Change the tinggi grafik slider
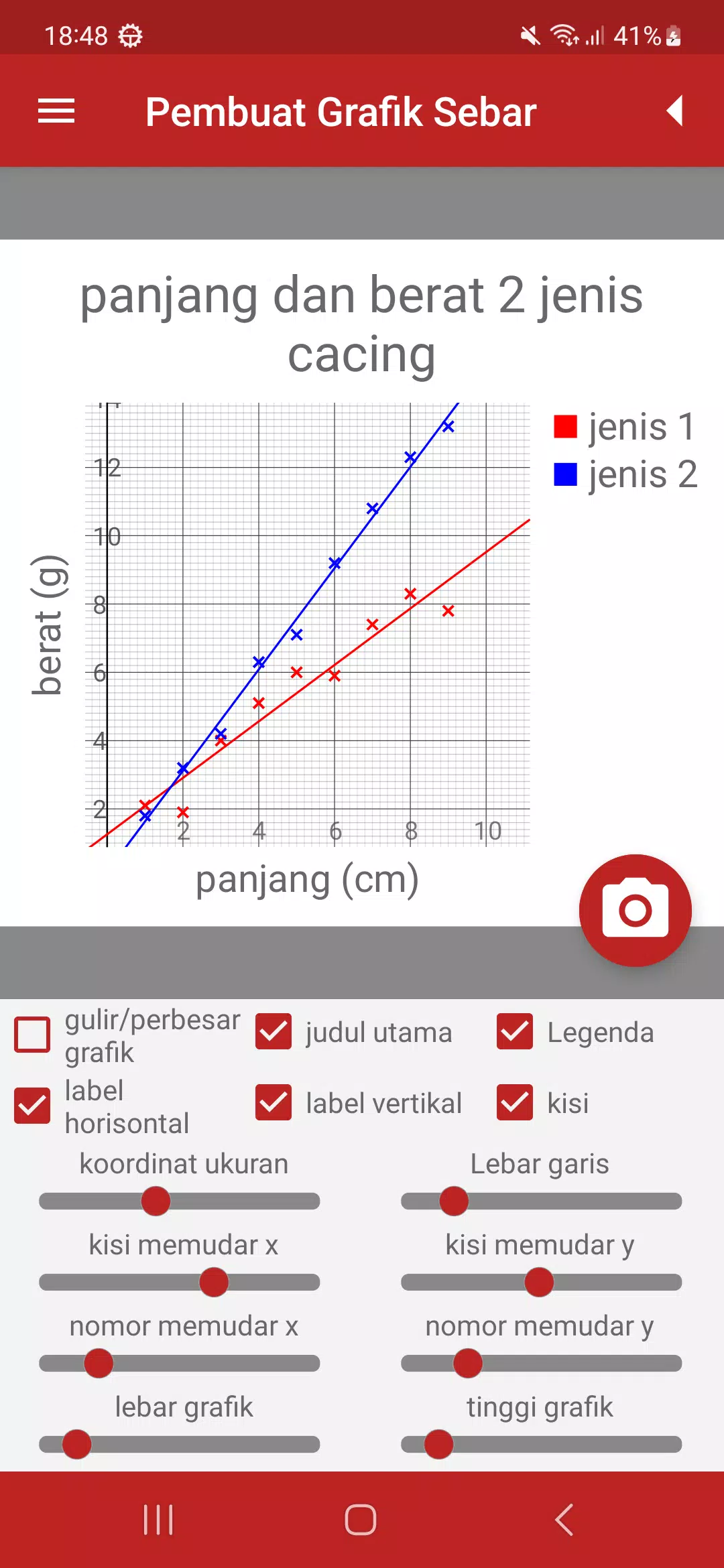This screenshot has width=724, height=1568. point(542,1444)
